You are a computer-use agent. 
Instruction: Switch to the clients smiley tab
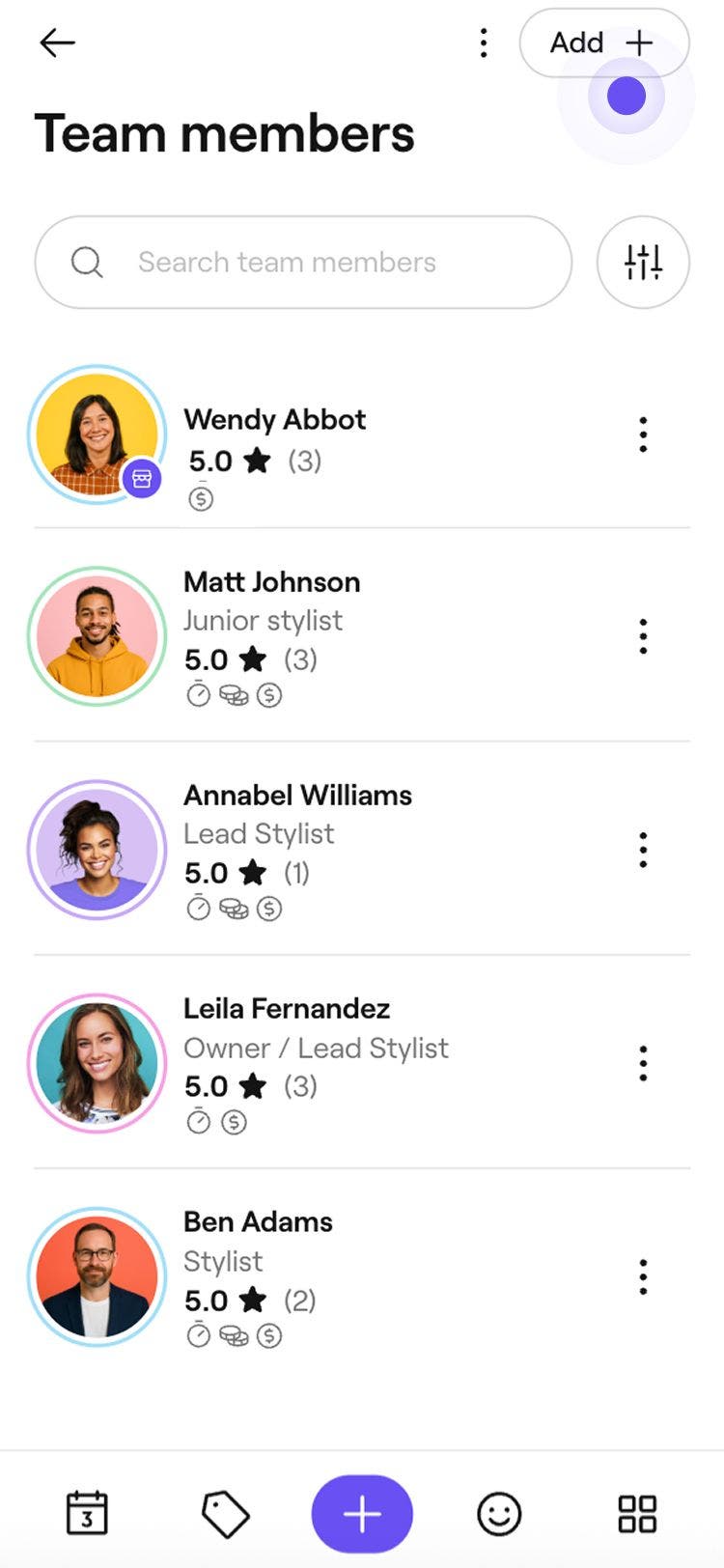click(x=499, y=1513)
